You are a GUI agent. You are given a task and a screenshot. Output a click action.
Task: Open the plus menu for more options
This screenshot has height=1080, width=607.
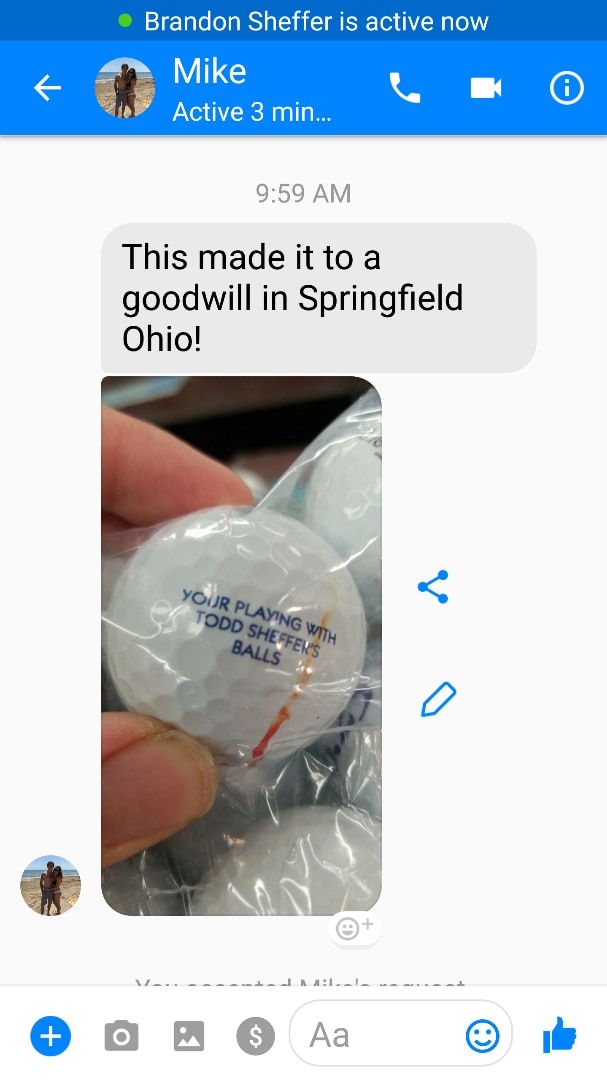(x=50, y=1036)
